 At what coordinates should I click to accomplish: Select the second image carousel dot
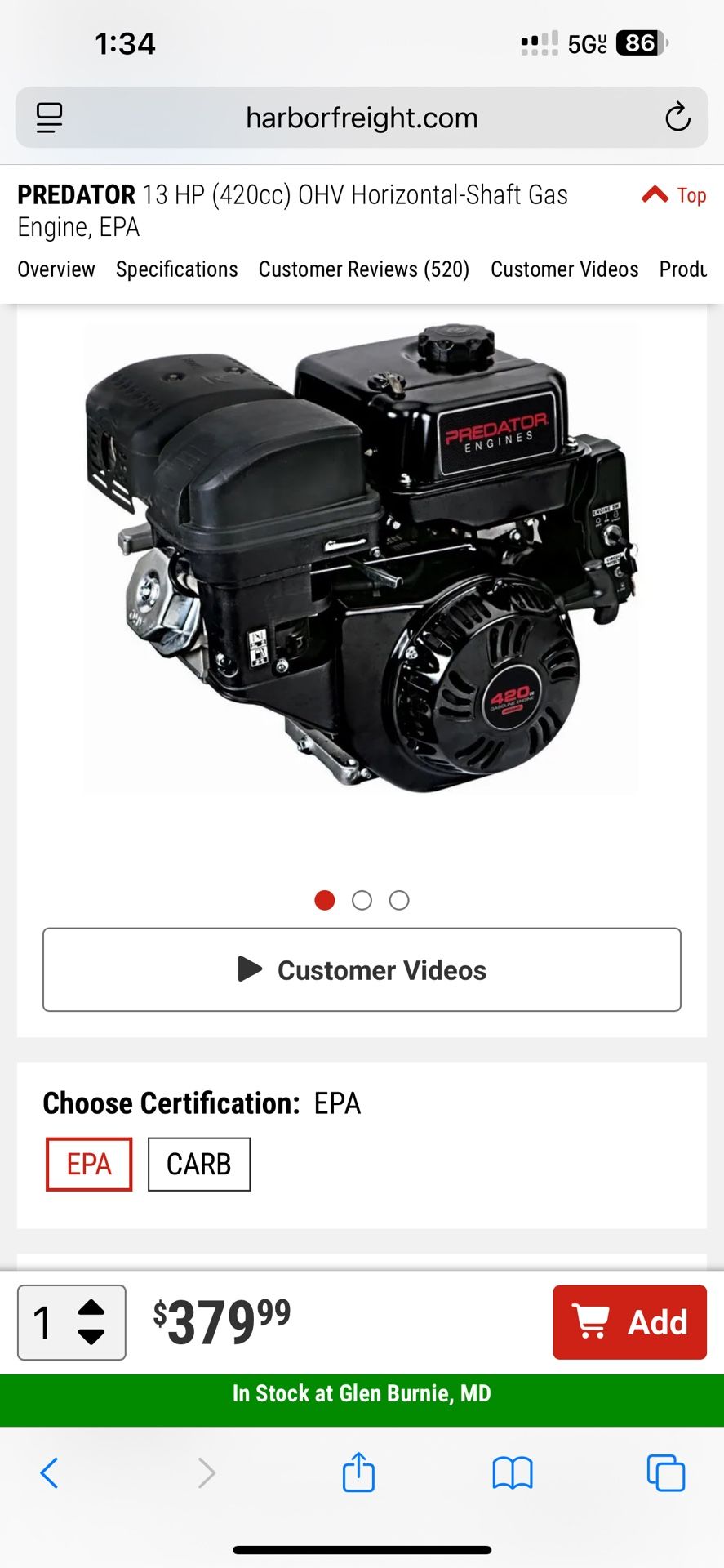[x=362, y=900]
